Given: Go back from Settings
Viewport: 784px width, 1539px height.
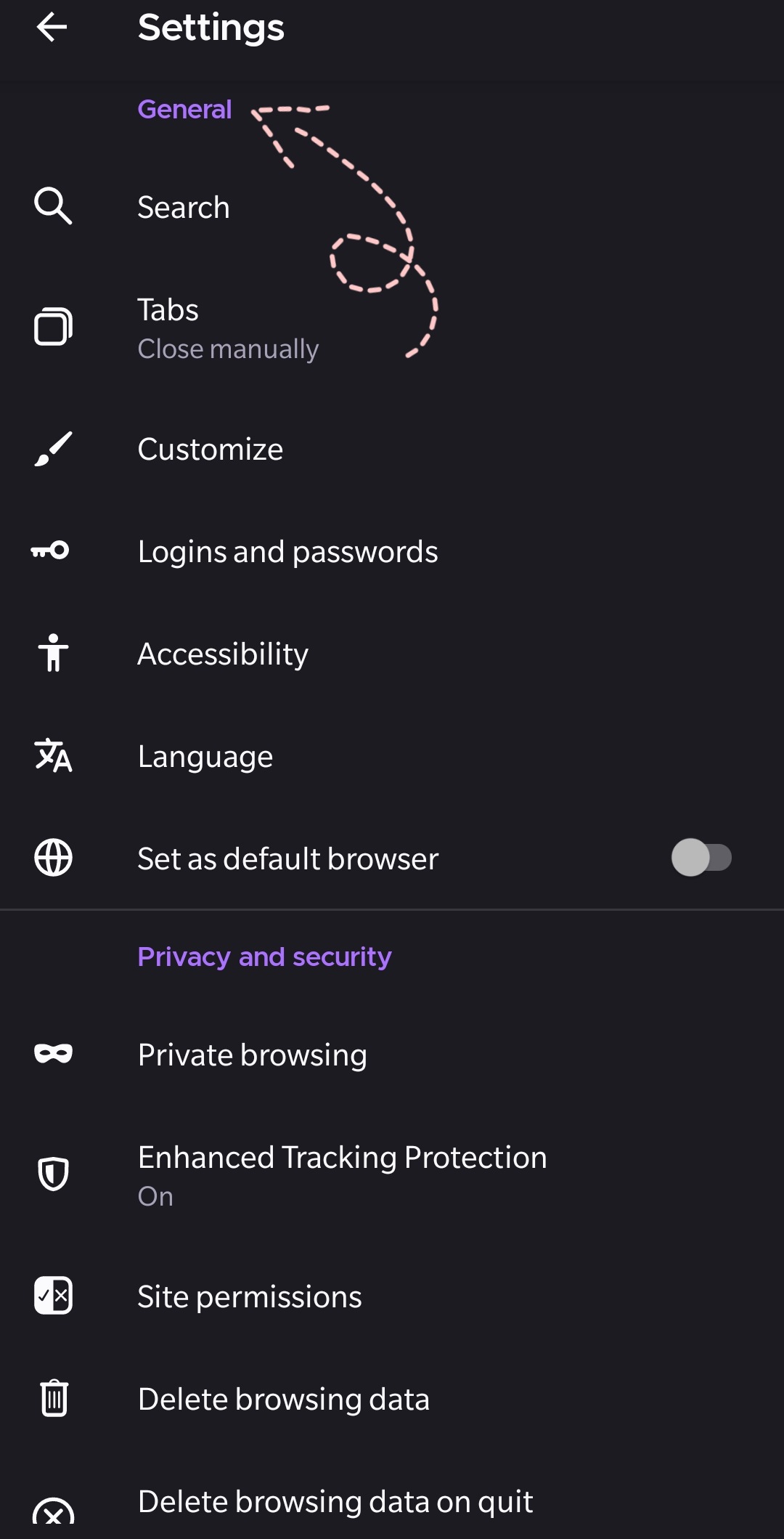Looking at the screenshot, I should point(52,28).
